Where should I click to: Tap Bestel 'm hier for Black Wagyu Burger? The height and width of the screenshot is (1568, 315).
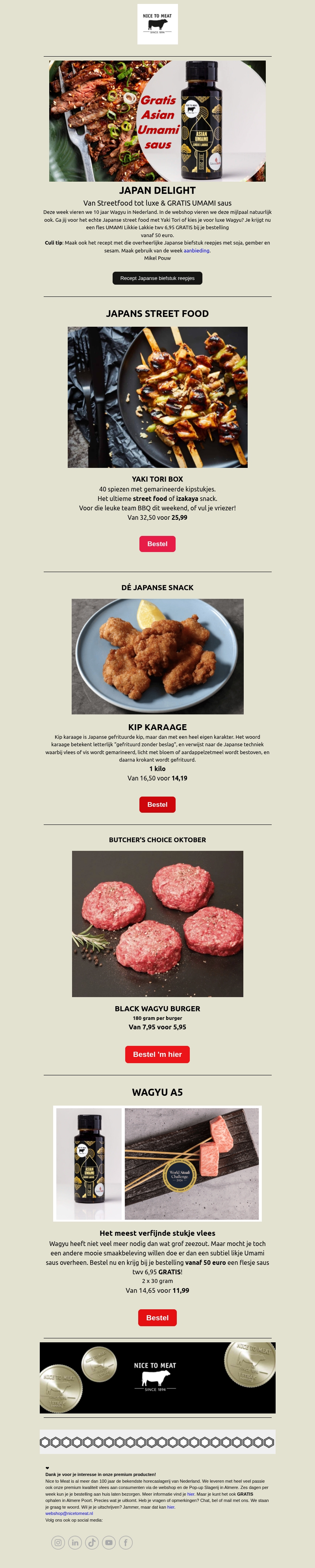click(157, 1054)
